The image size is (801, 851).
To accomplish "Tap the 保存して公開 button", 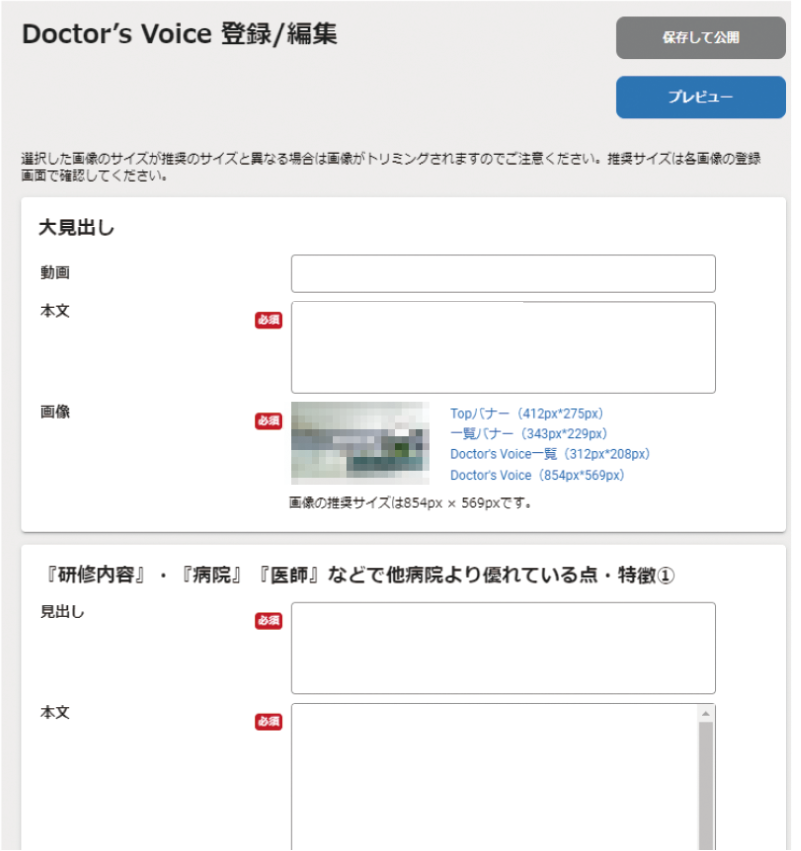I will click(700, 37).
